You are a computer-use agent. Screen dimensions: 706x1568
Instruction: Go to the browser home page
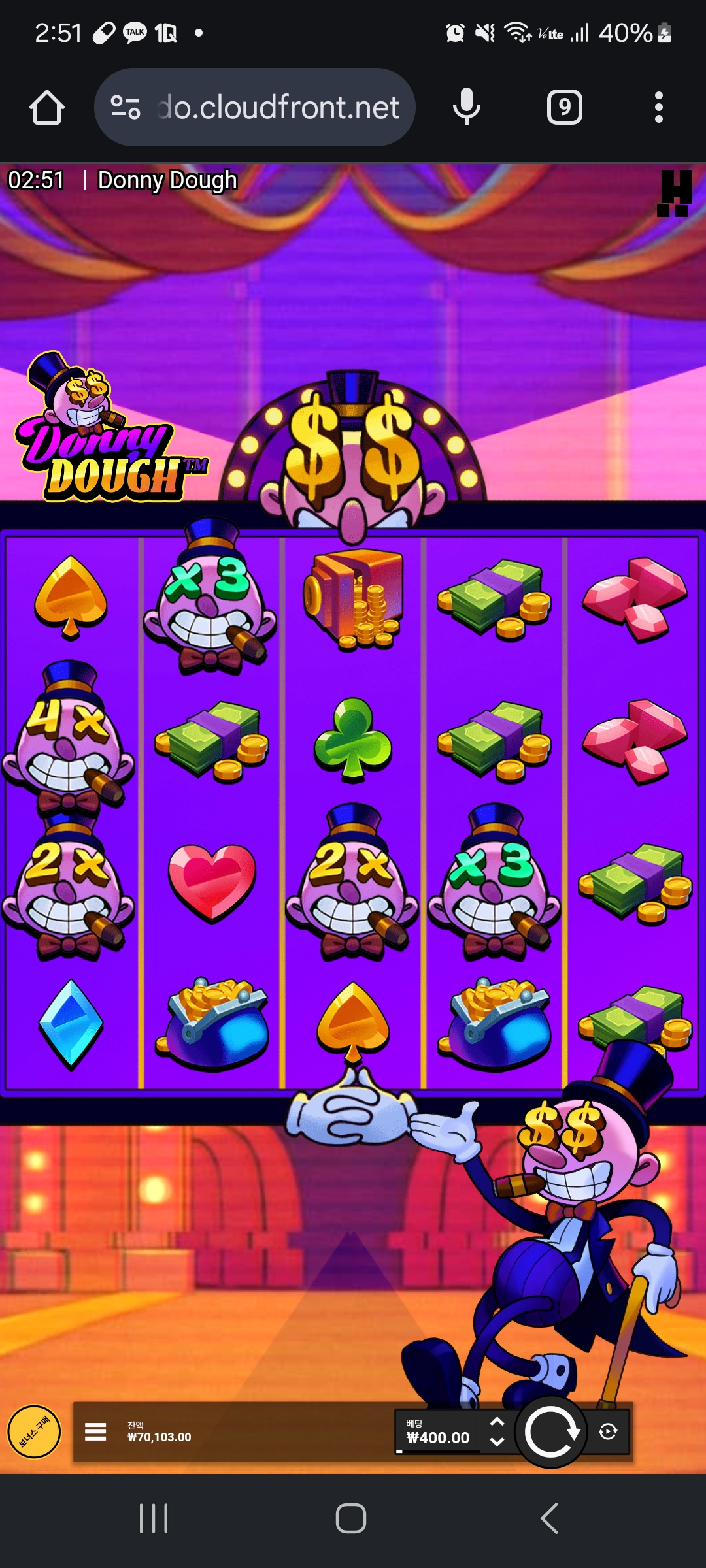click(47, 107)
